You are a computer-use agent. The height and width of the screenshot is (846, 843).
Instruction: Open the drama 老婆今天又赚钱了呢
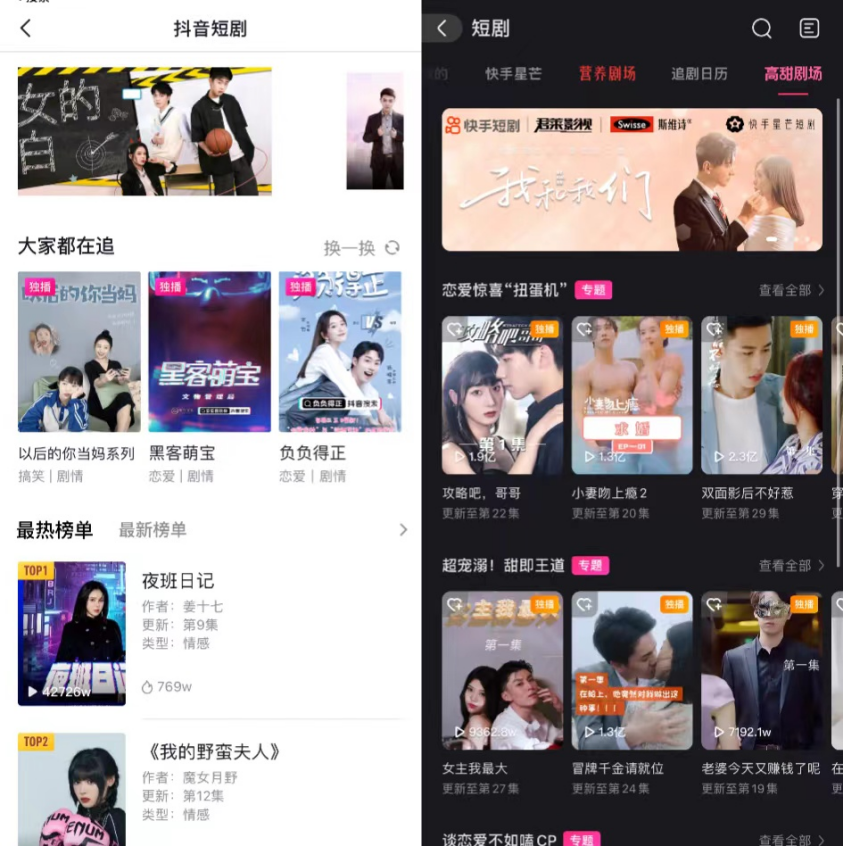click(x=761, y=670)
